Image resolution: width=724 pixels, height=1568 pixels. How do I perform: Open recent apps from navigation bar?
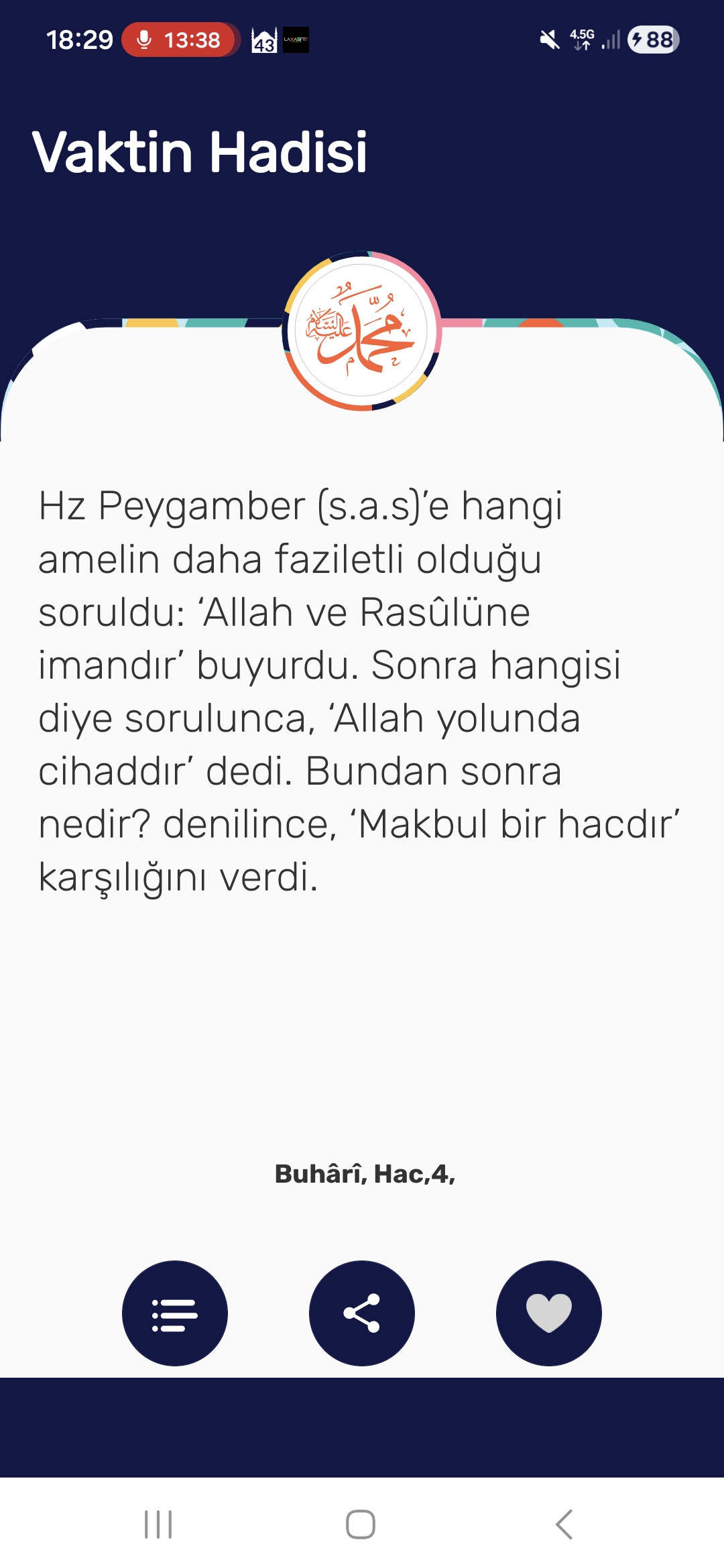[159, 1524]
